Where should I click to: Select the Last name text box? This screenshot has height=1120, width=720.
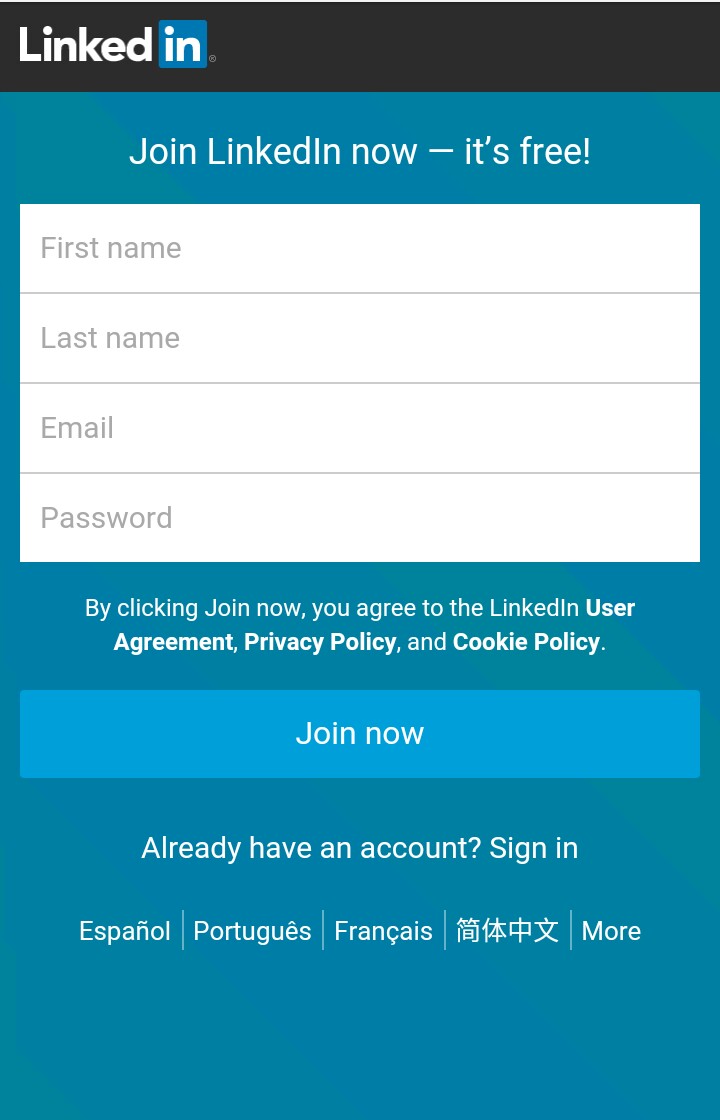pyautogui.click(x=360, y=338)
